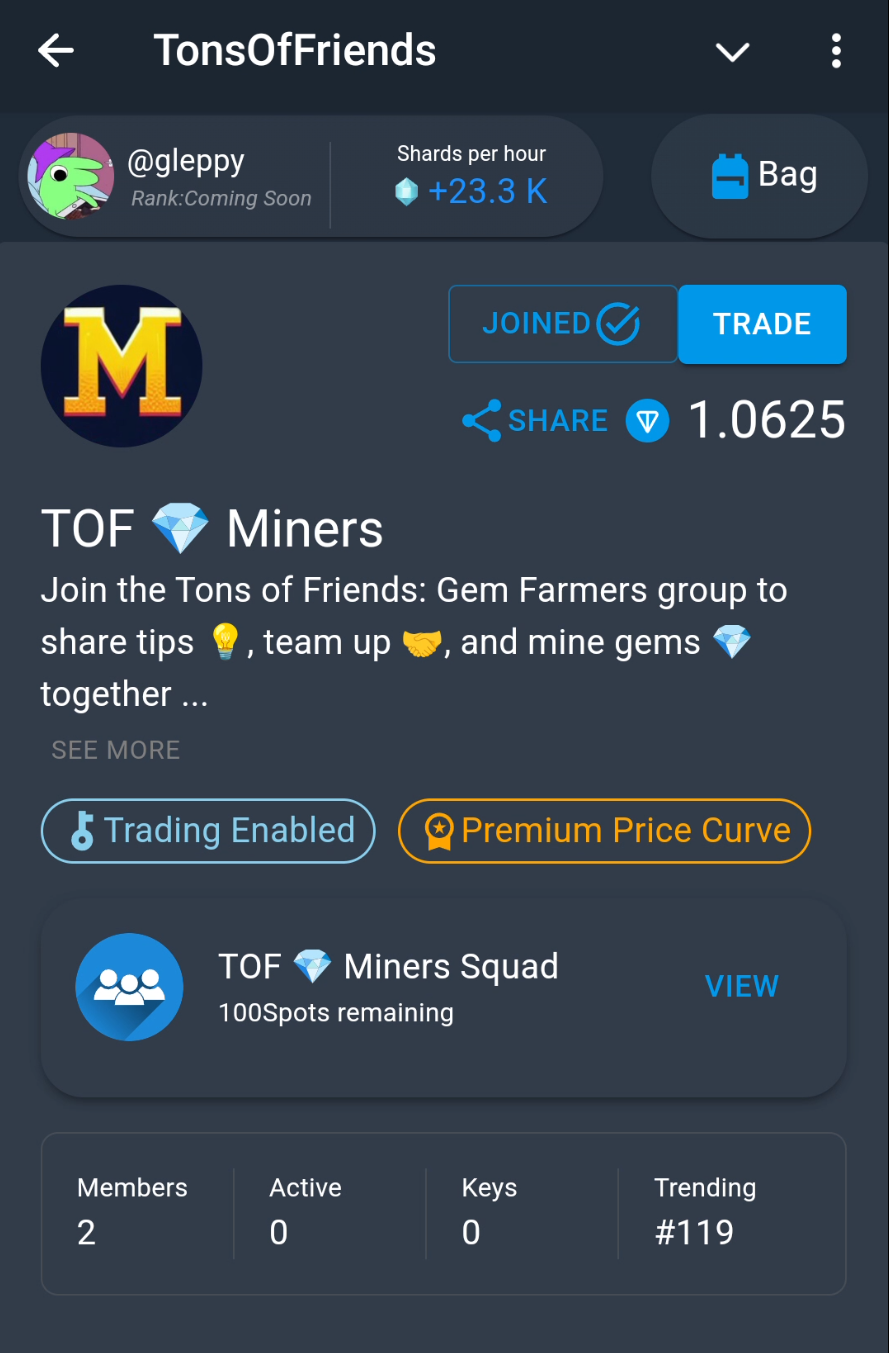889x1353 pixels.
Task: Expand the dropdown chevron in header
Action: [732, 52]
